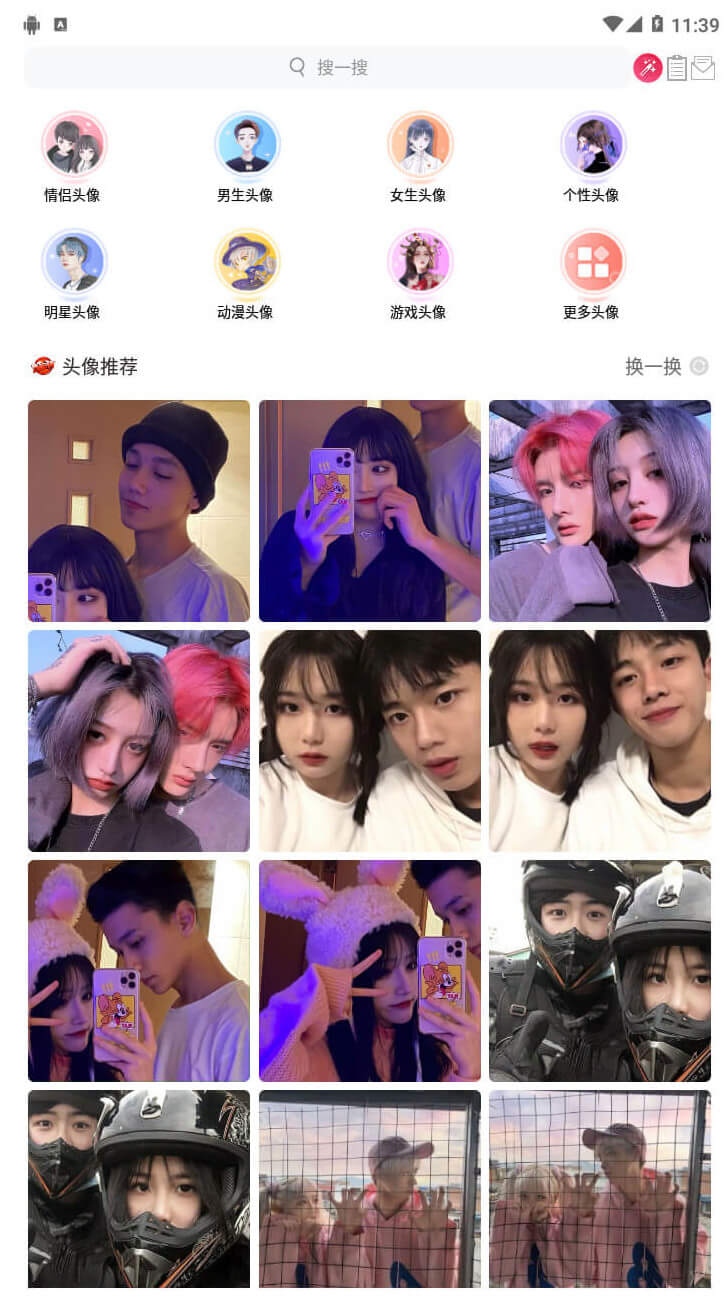
Task: Open the avatar of boy in black beanie
Action: [x=139, y=511]
